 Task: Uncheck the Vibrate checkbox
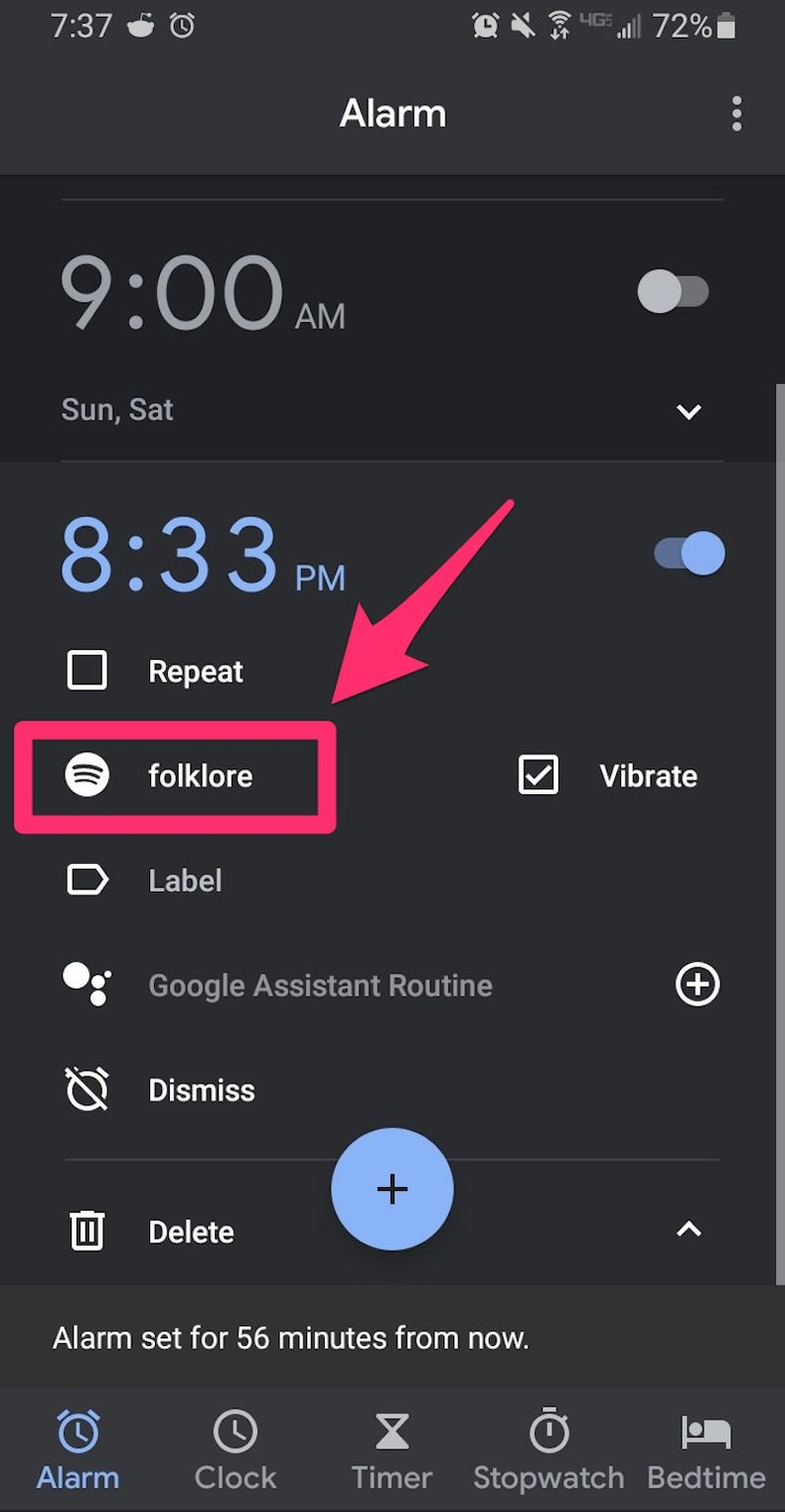pos(537,775)
